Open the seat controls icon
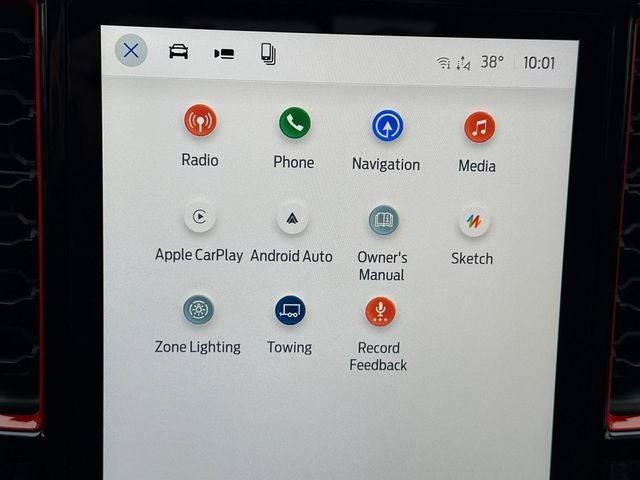 (x=224, y=53)
